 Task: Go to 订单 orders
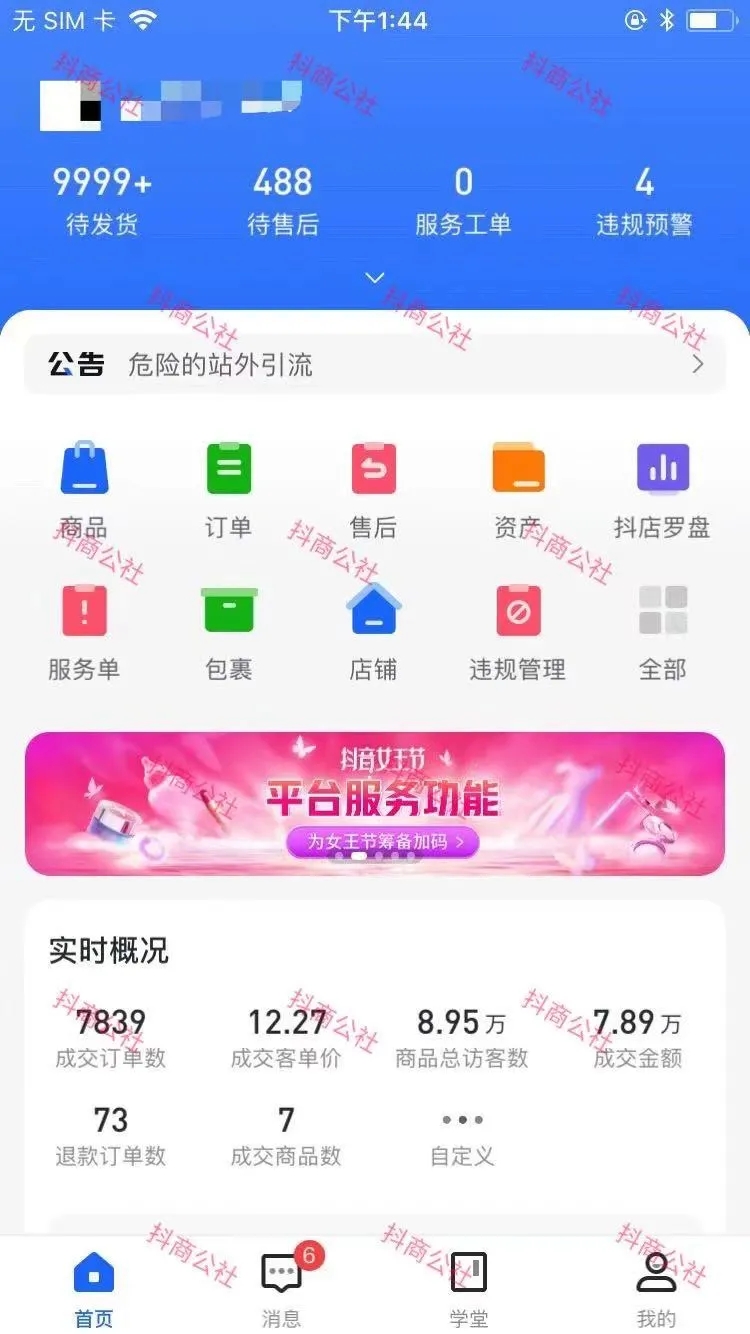pos(229,489)
